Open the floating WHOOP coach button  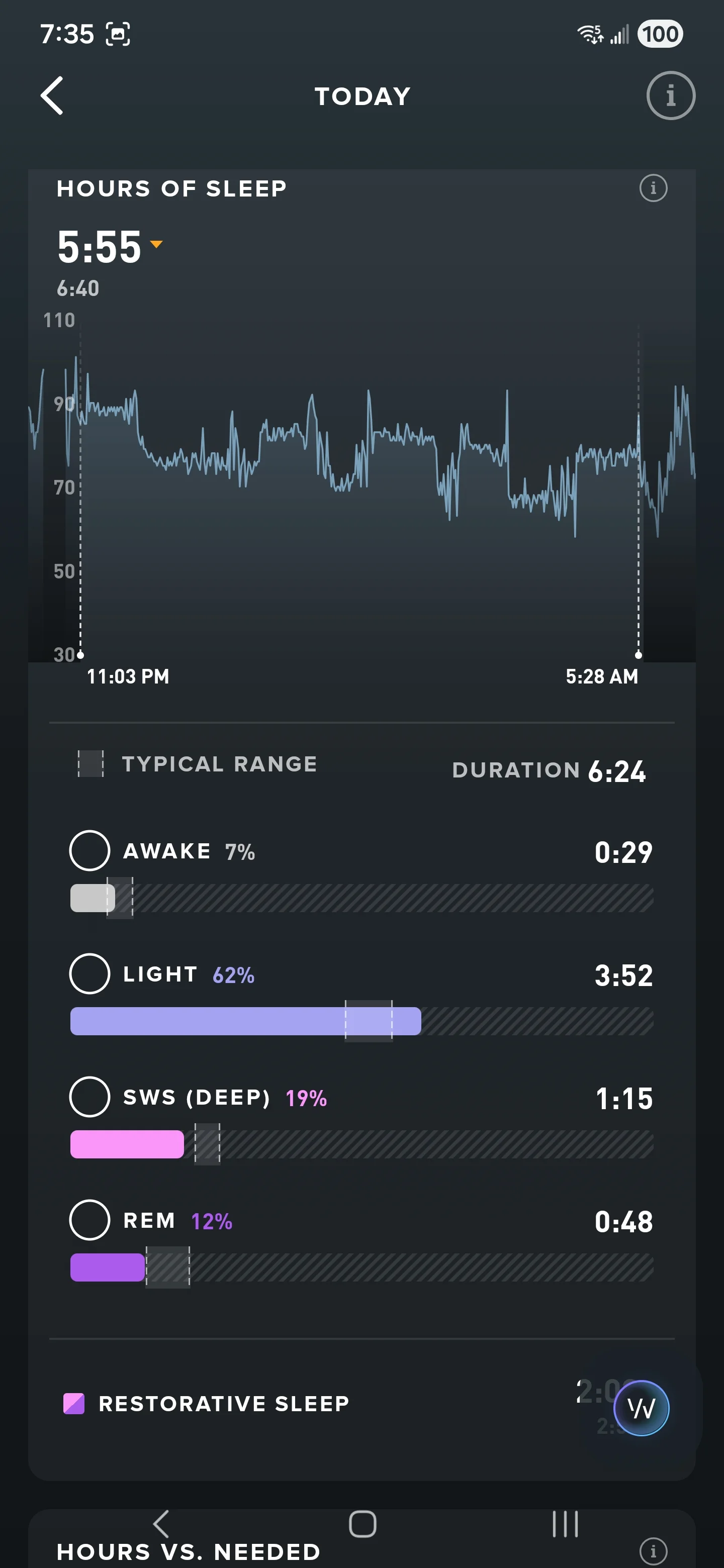point(641,1408)
